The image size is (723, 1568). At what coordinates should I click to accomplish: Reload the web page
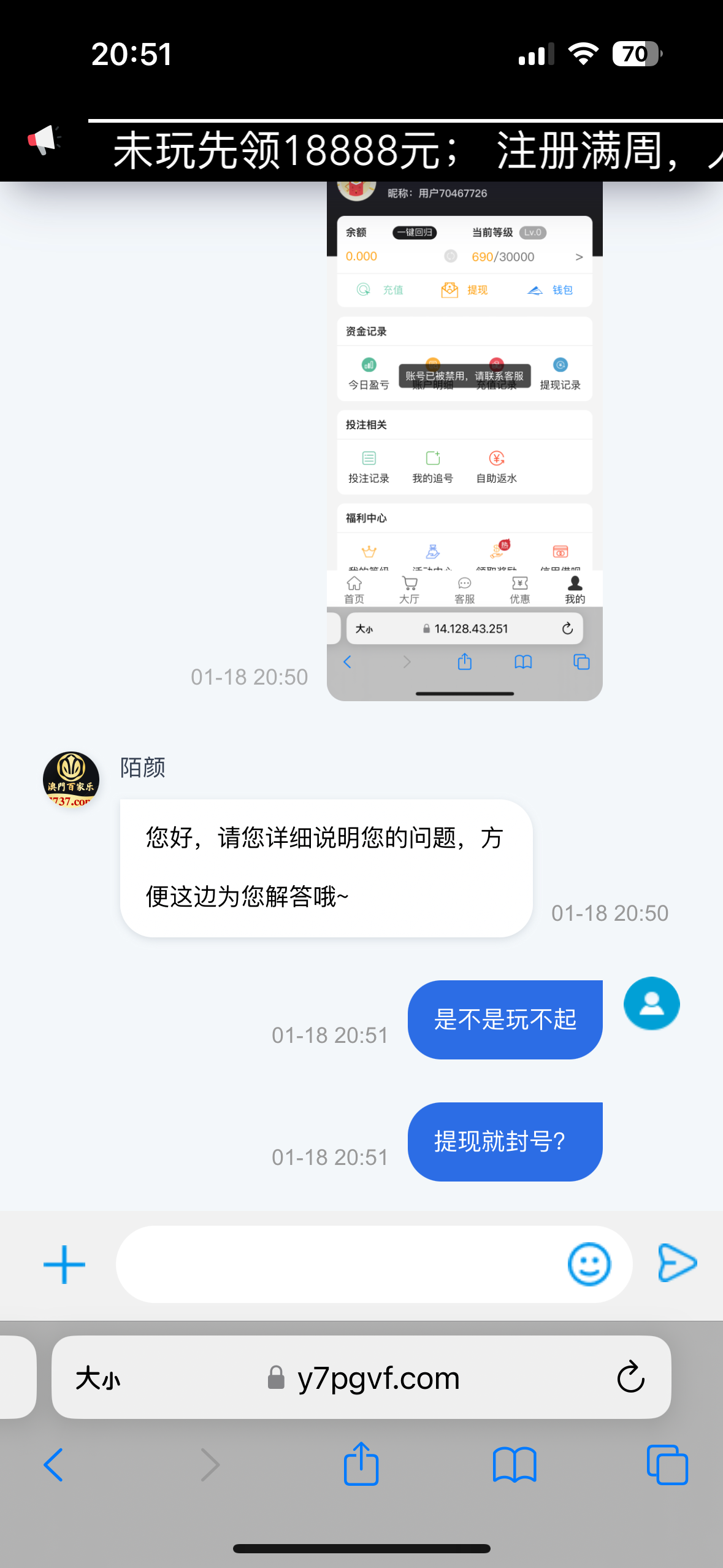(630, 1378)
